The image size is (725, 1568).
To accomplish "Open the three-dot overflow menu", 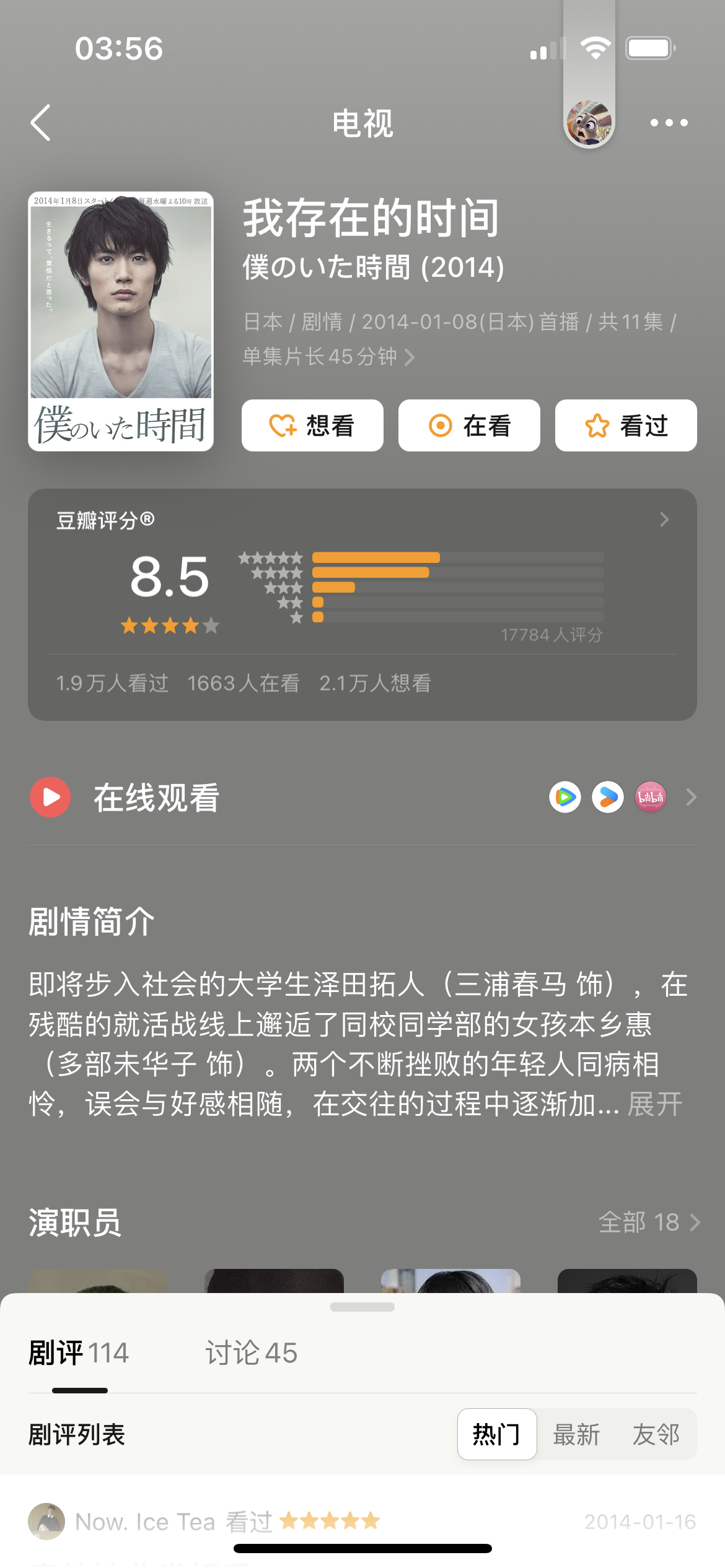I will [669, 123].
